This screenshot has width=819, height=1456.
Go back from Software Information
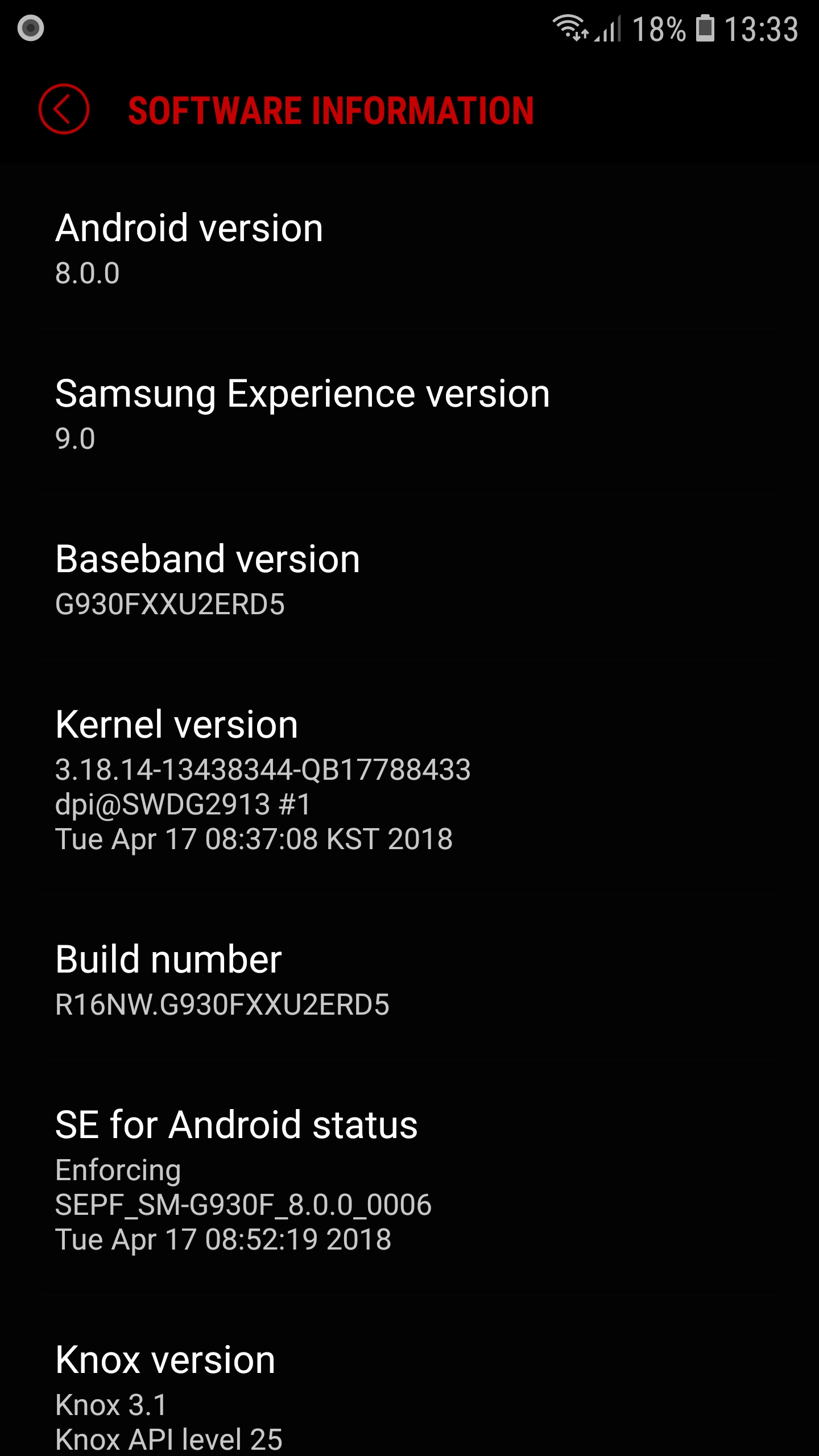tap(64, 109)
